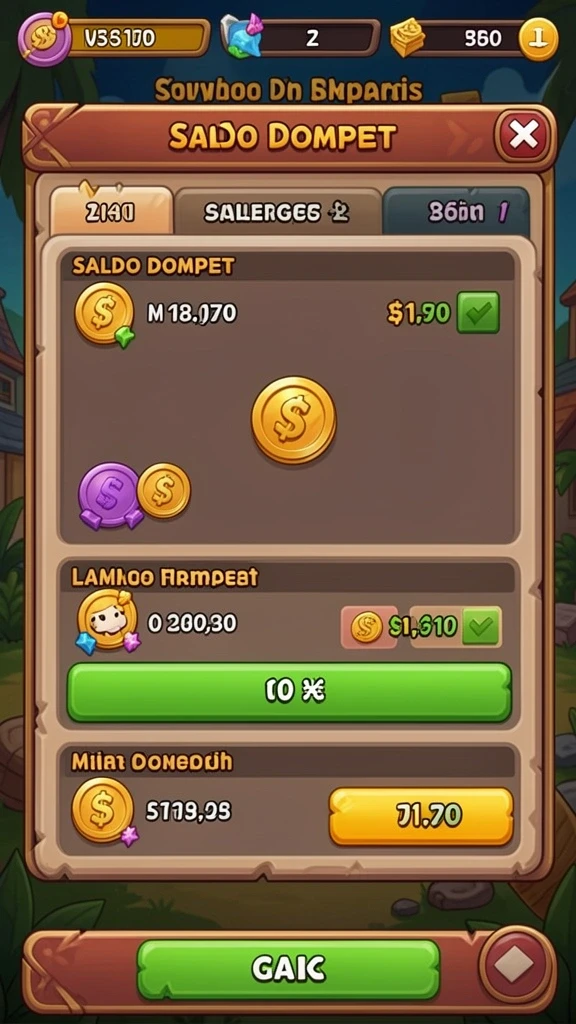The width and height of the screenshot is (576, 1024).
Task: Select the 2140 tab
Action: pyautogui.click(x=112, y=212)
